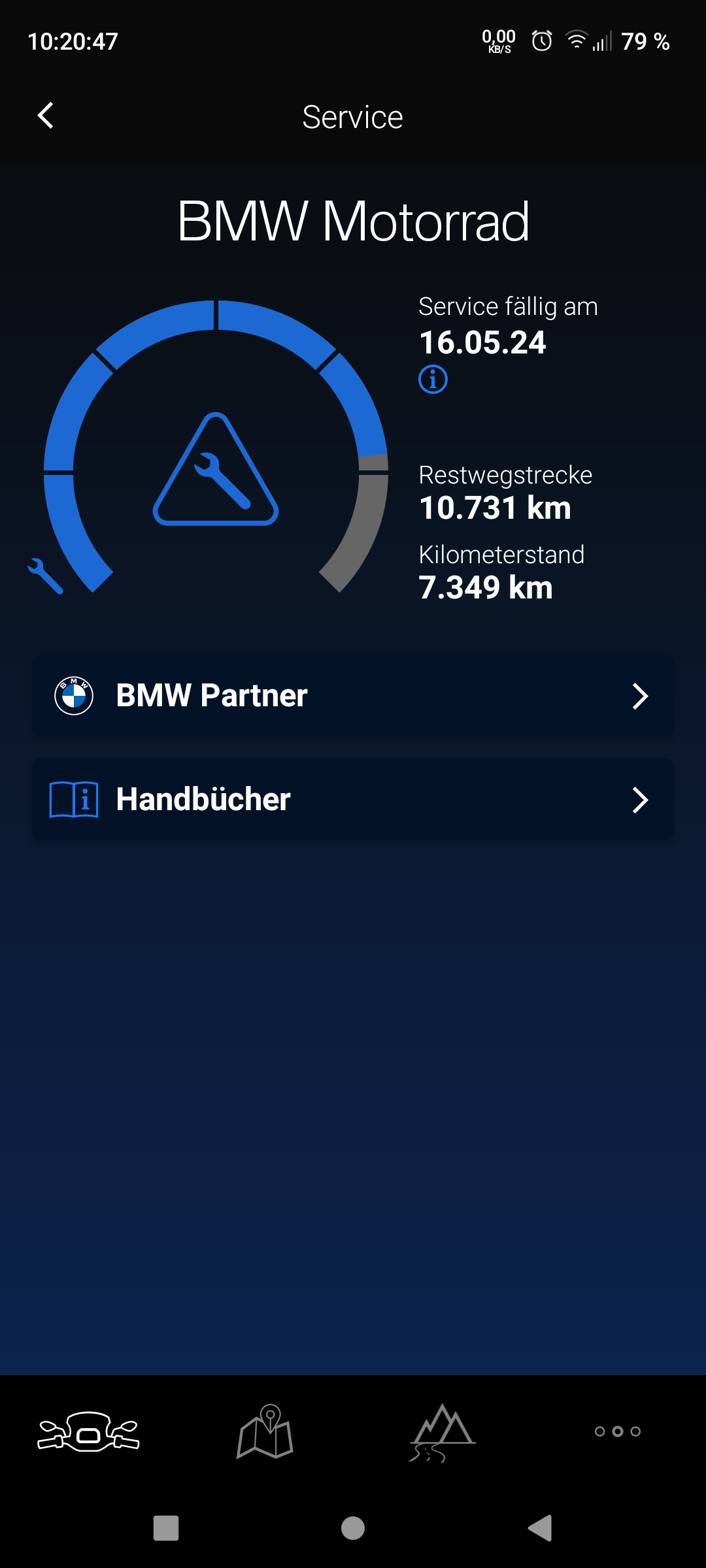Go to the Android home screen
The height and width of the screenshot is (1568, 706).
point(353,1528)
